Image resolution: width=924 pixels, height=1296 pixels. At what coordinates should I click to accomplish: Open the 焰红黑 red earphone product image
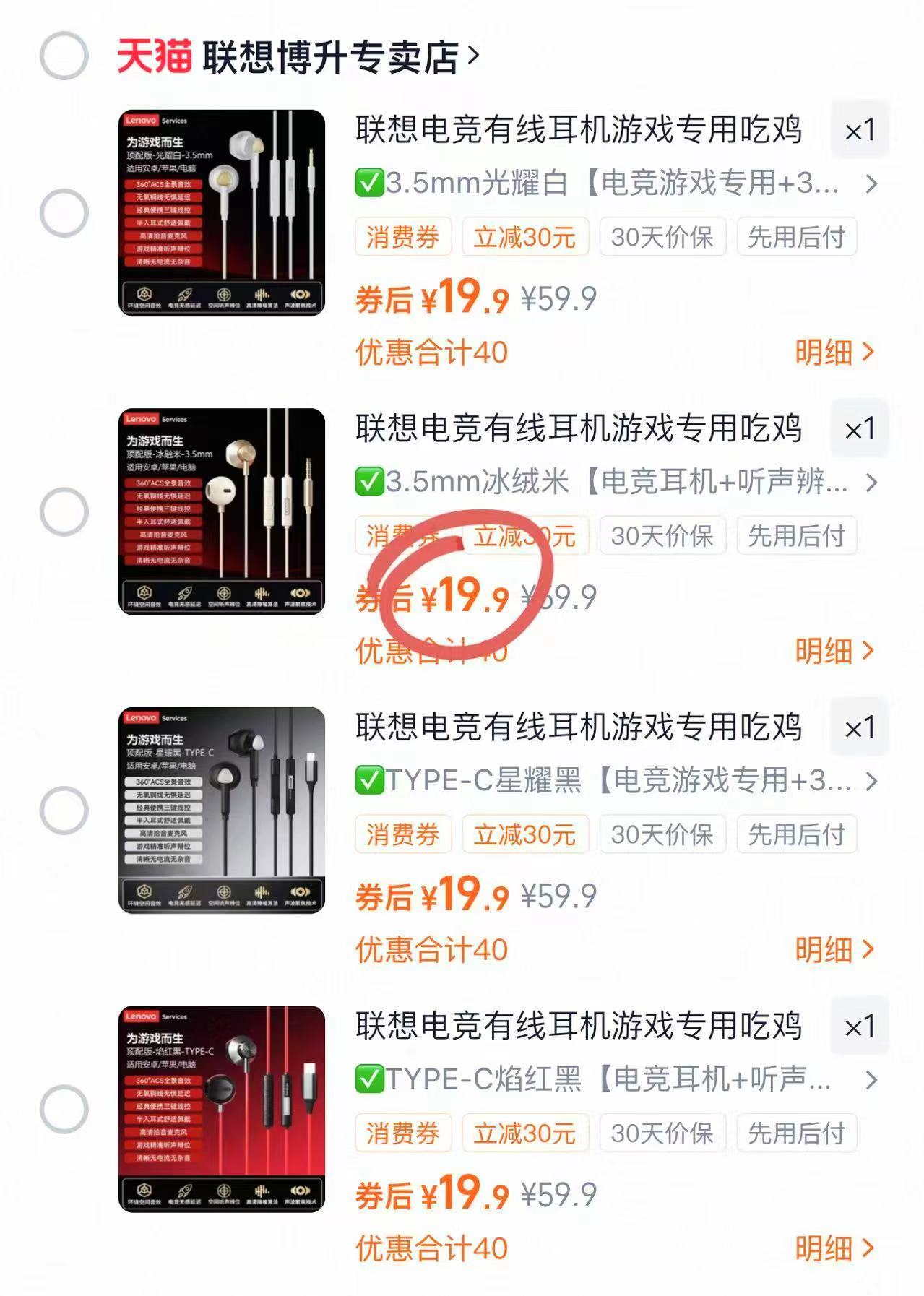pyautogui.click(x=219, y=1113)
